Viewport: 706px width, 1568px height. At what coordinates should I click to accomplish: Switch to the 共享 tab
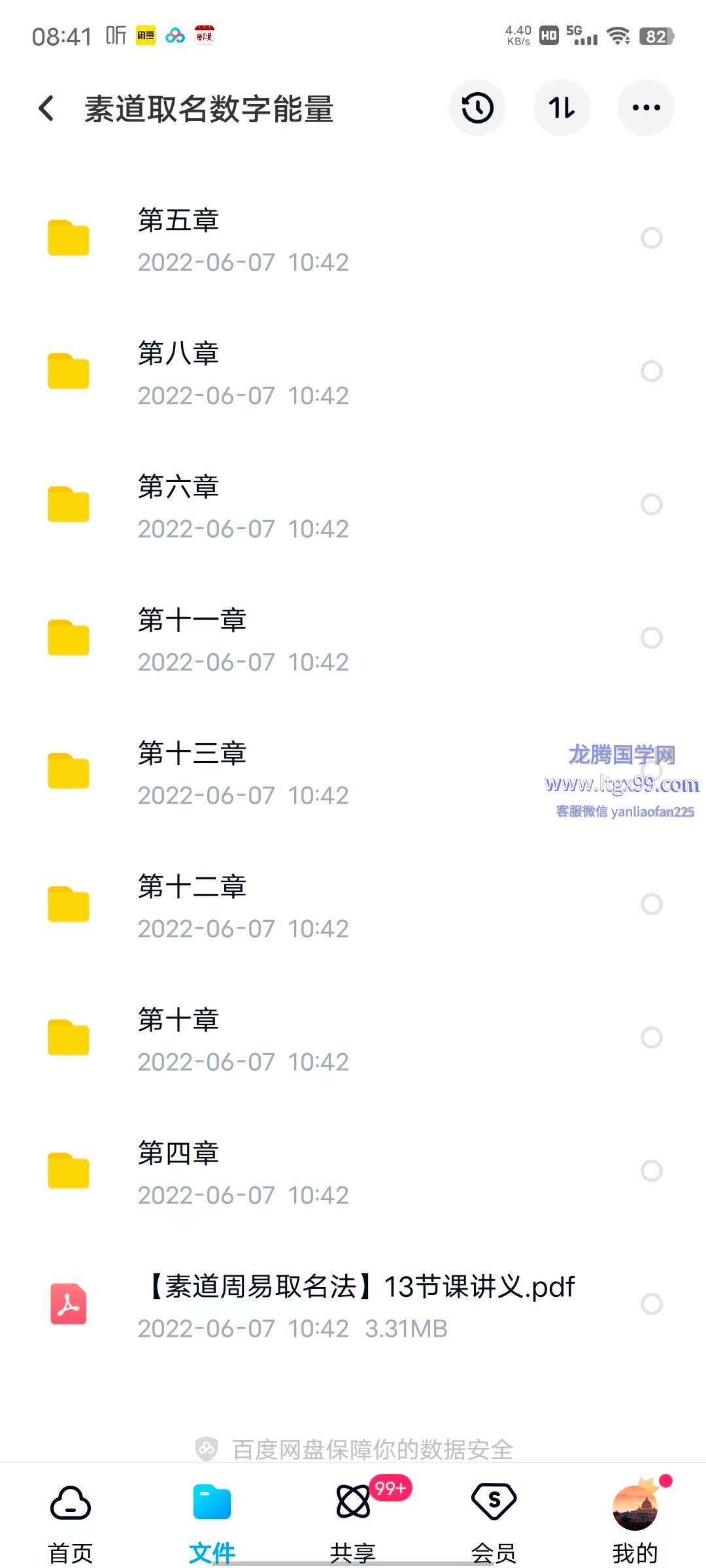click(353, 1522)
